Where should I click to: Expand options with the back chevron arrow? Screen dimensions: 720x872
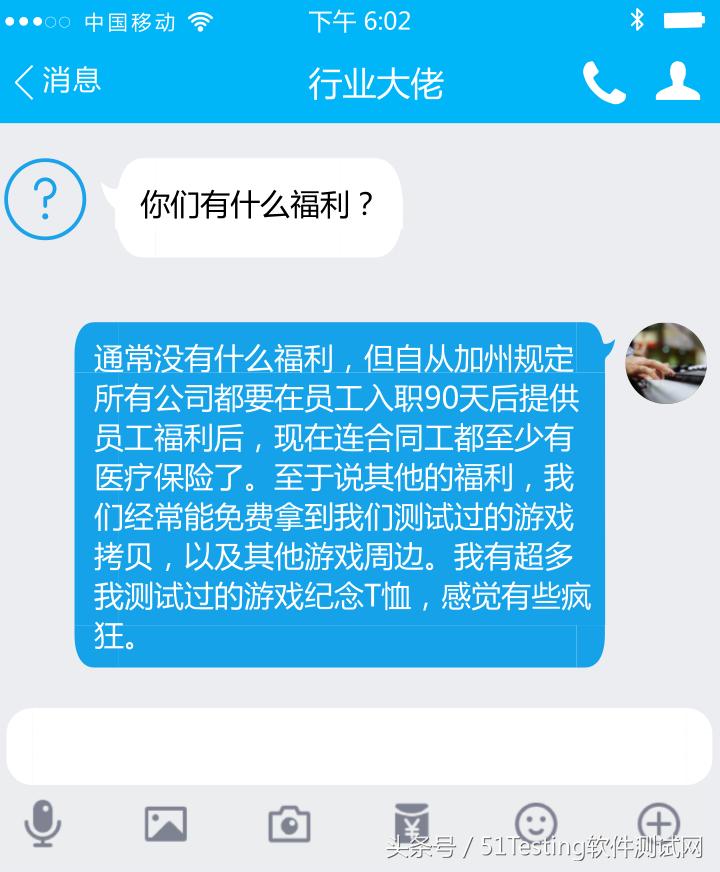[25, 80]
